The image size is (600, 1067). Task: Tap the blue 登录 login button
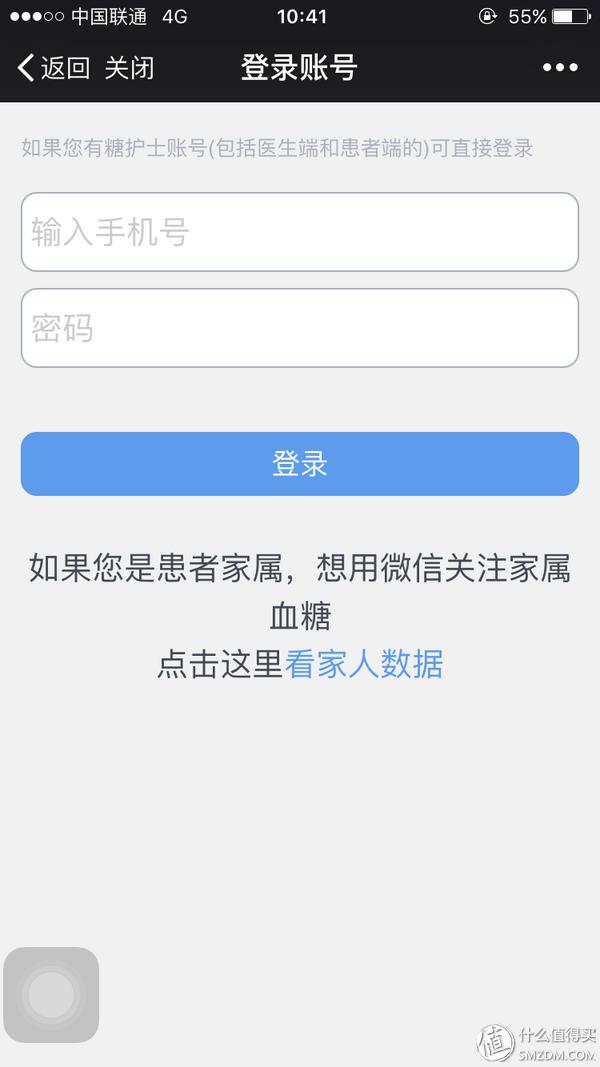300,463
